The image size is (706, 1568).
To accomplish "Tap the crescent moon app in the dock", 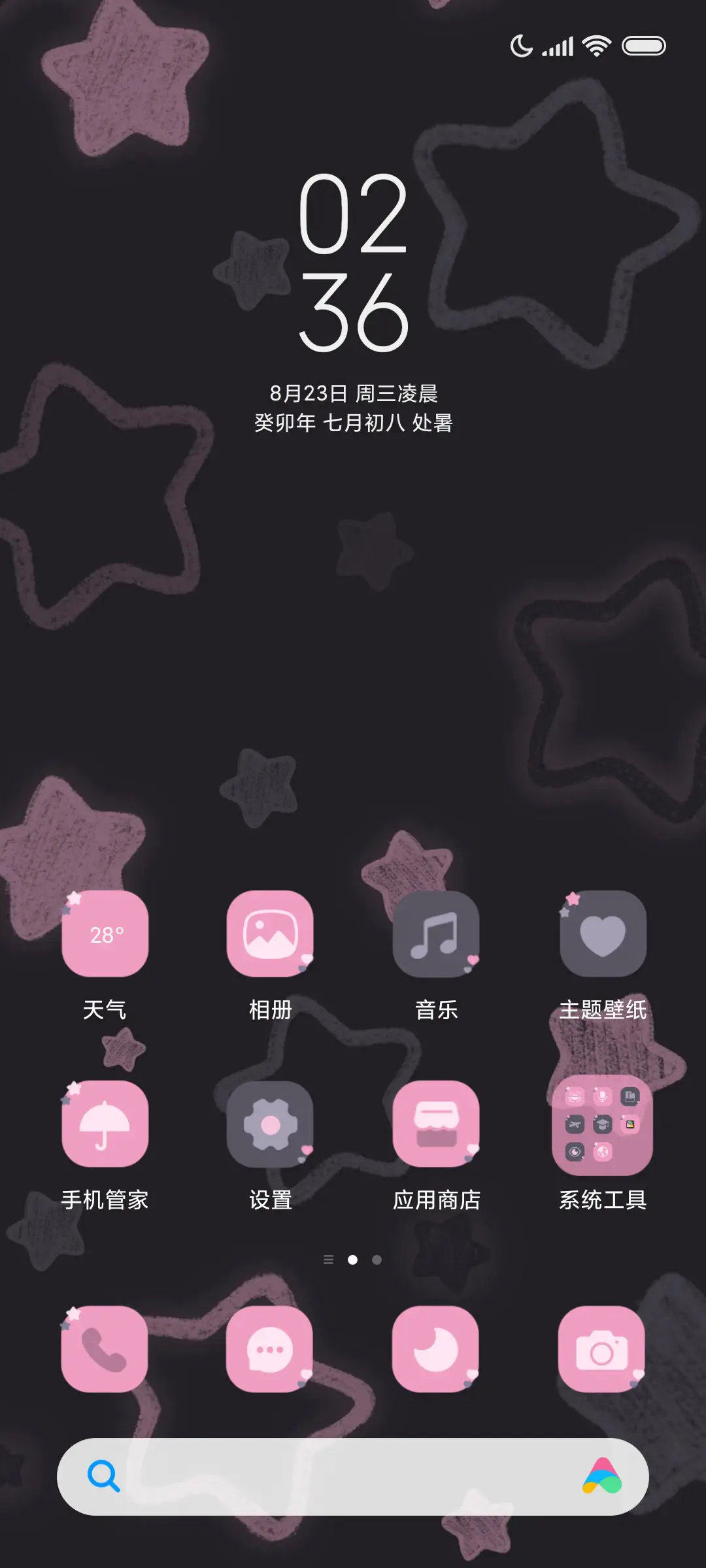I will click(x=436, y=1354).
